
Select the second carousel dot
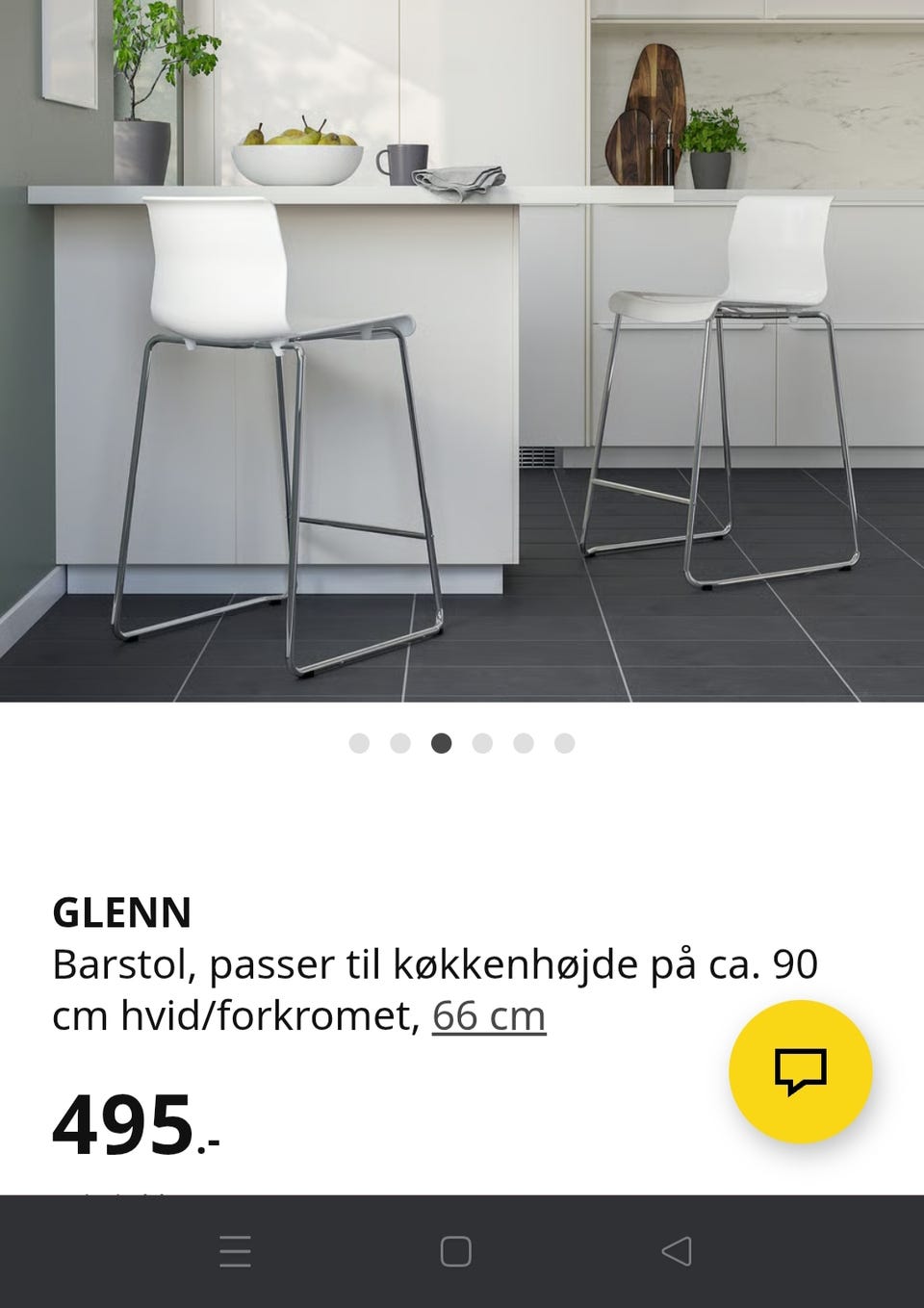tap(399, 742)
